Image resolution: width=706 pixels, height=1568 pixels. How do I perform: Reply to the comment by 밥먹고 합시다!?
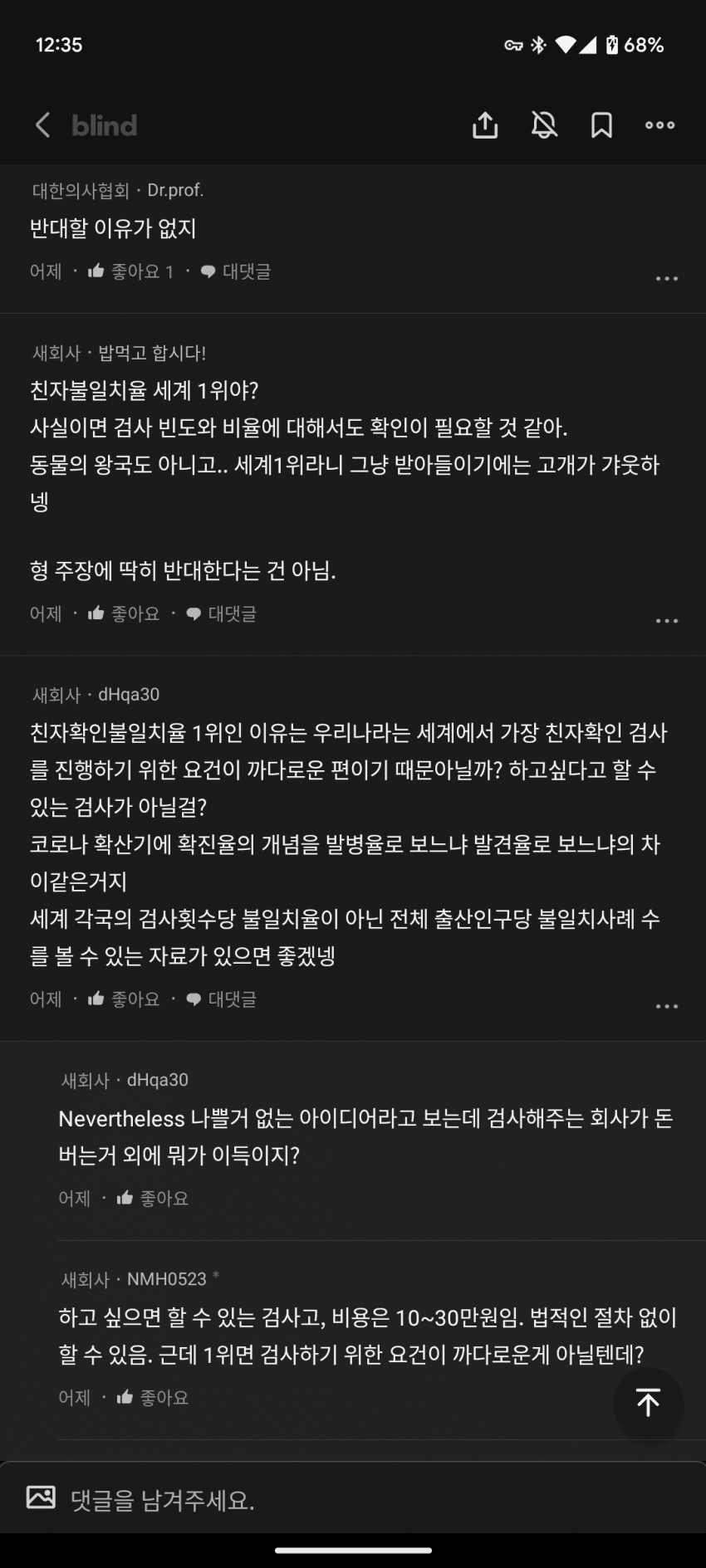pyautogui.click(x=221, y=613)
